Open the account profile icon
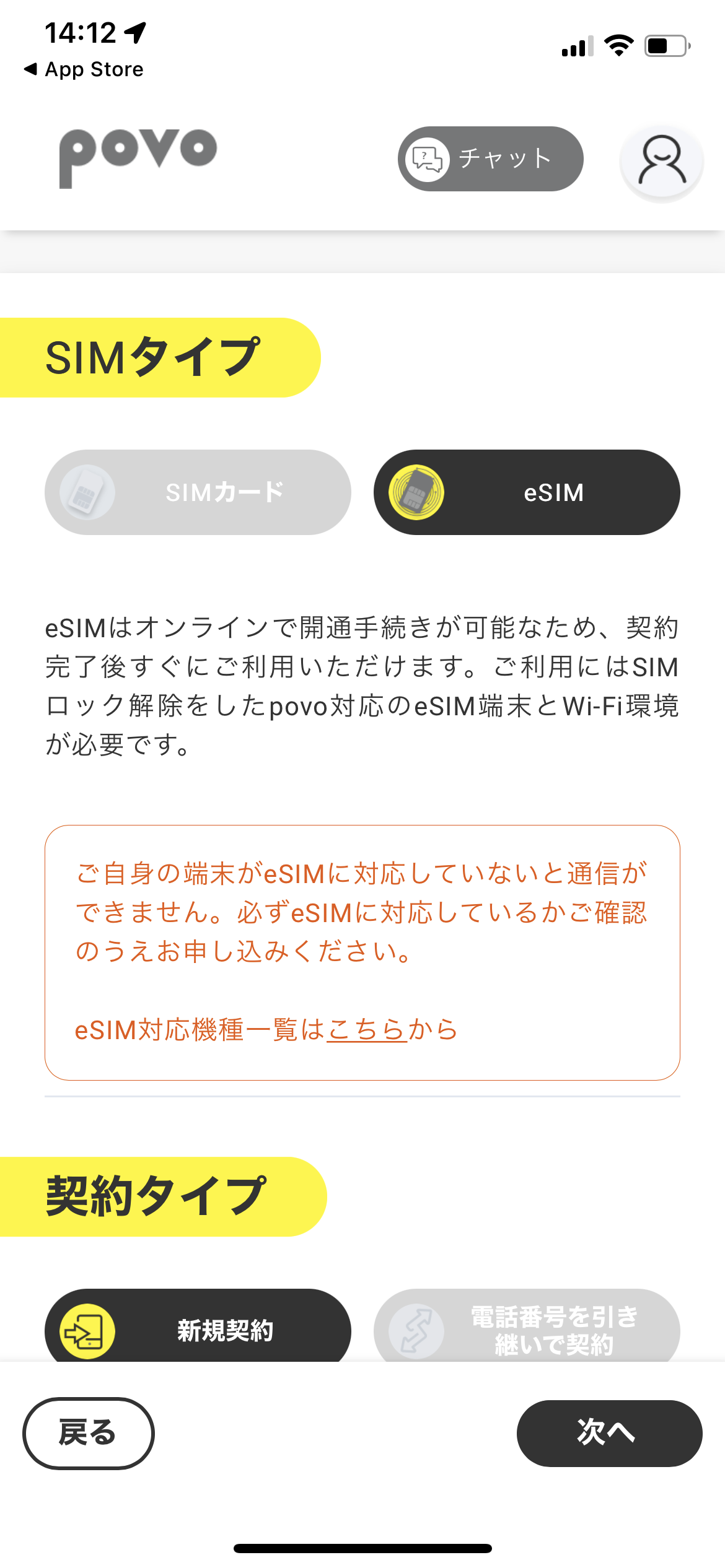 click(x=662, y=161)
